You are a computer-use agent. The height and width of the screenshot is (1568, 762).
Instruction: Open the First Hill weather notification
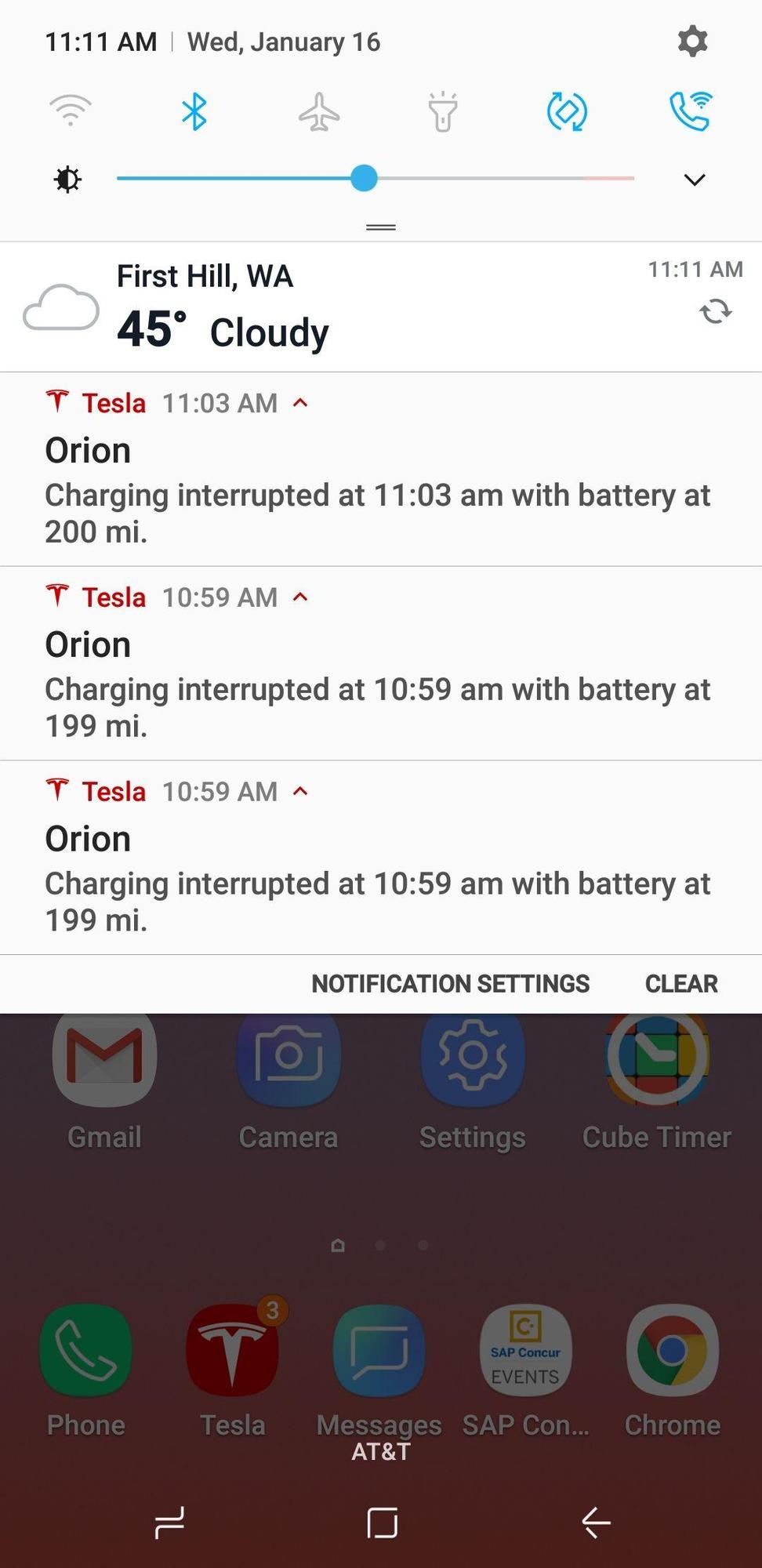pos(381,307)
